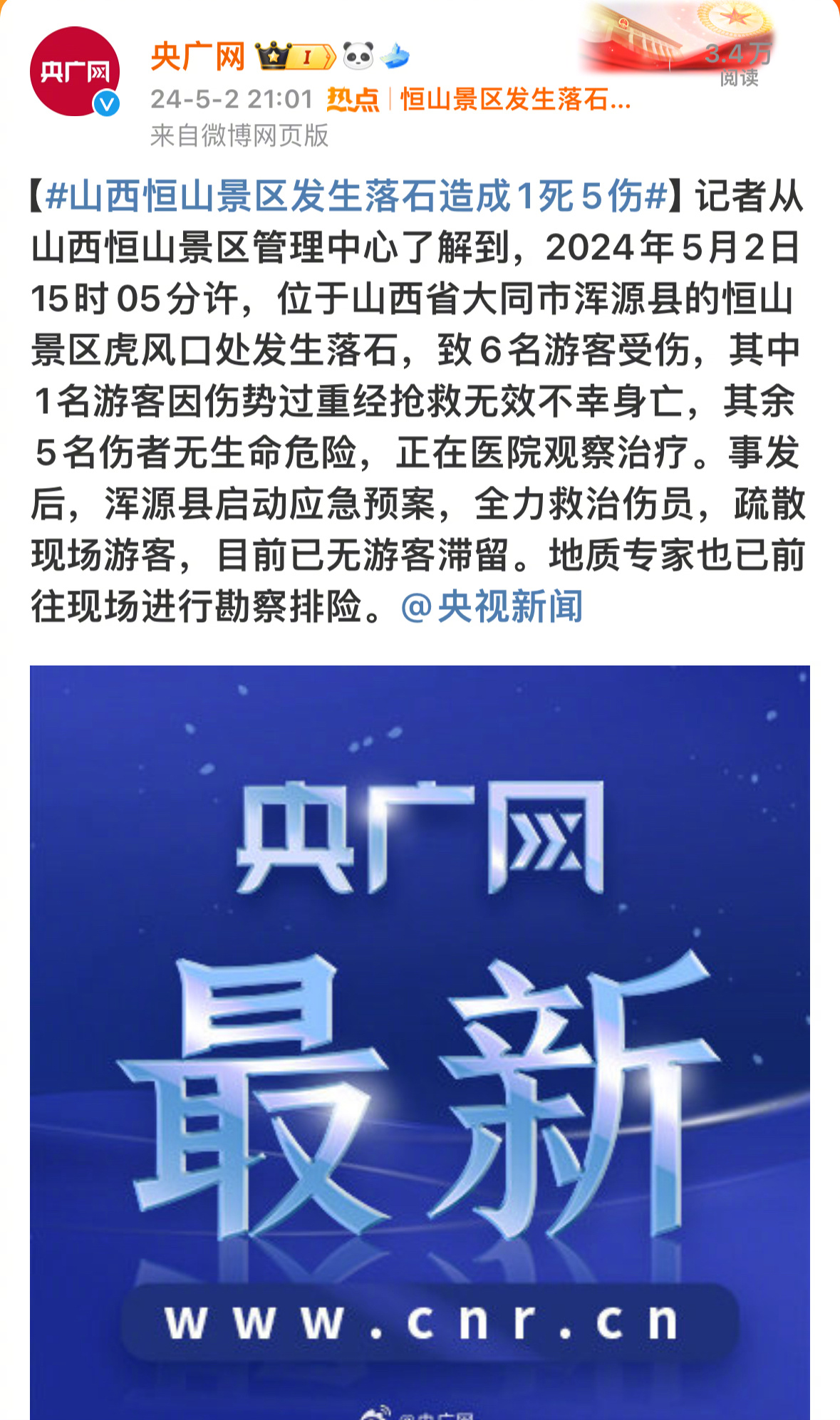Open hot topic 恒山景区发生落石

coord(514,100)
